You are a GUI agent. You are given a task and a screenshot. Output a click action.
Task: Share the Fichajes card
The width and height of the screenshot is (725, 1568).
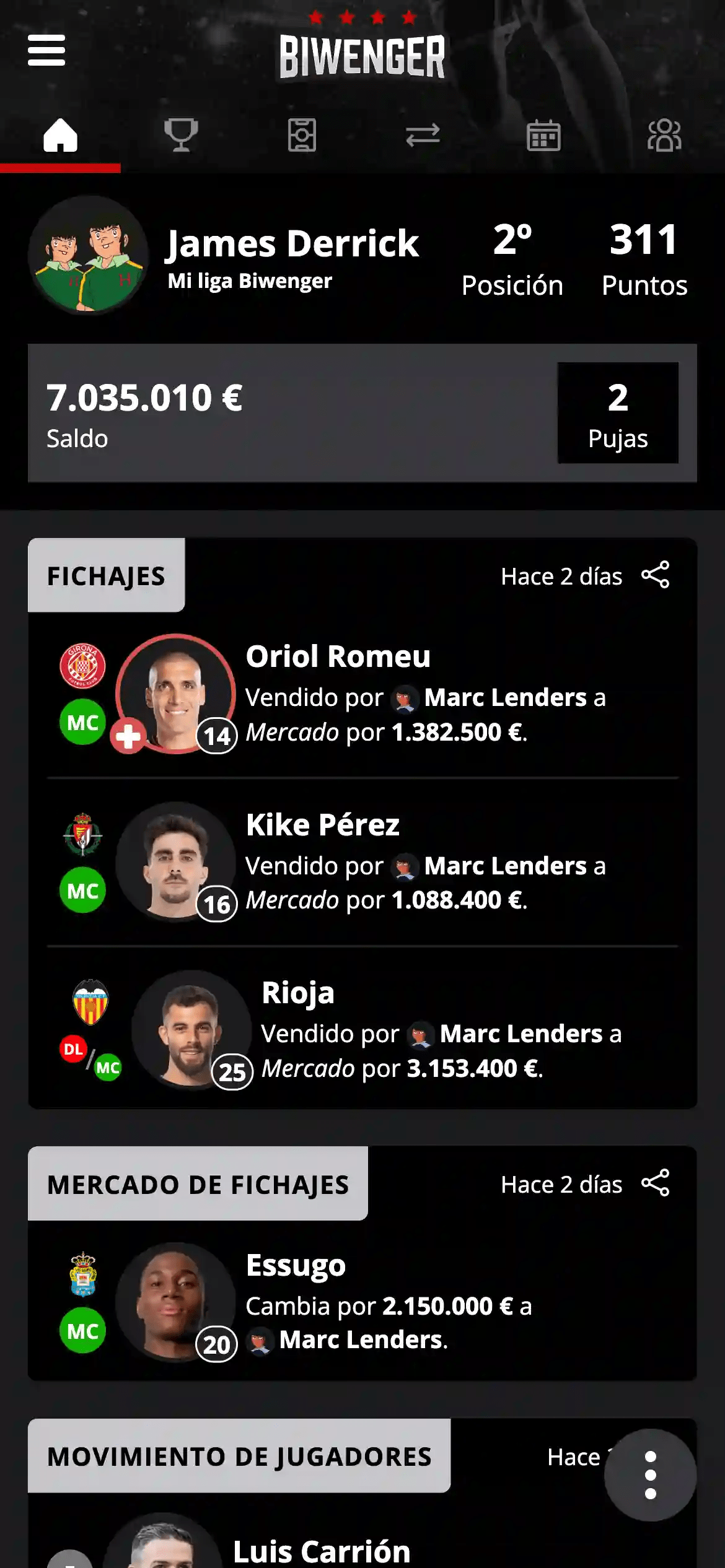click(x=655, y=575)
